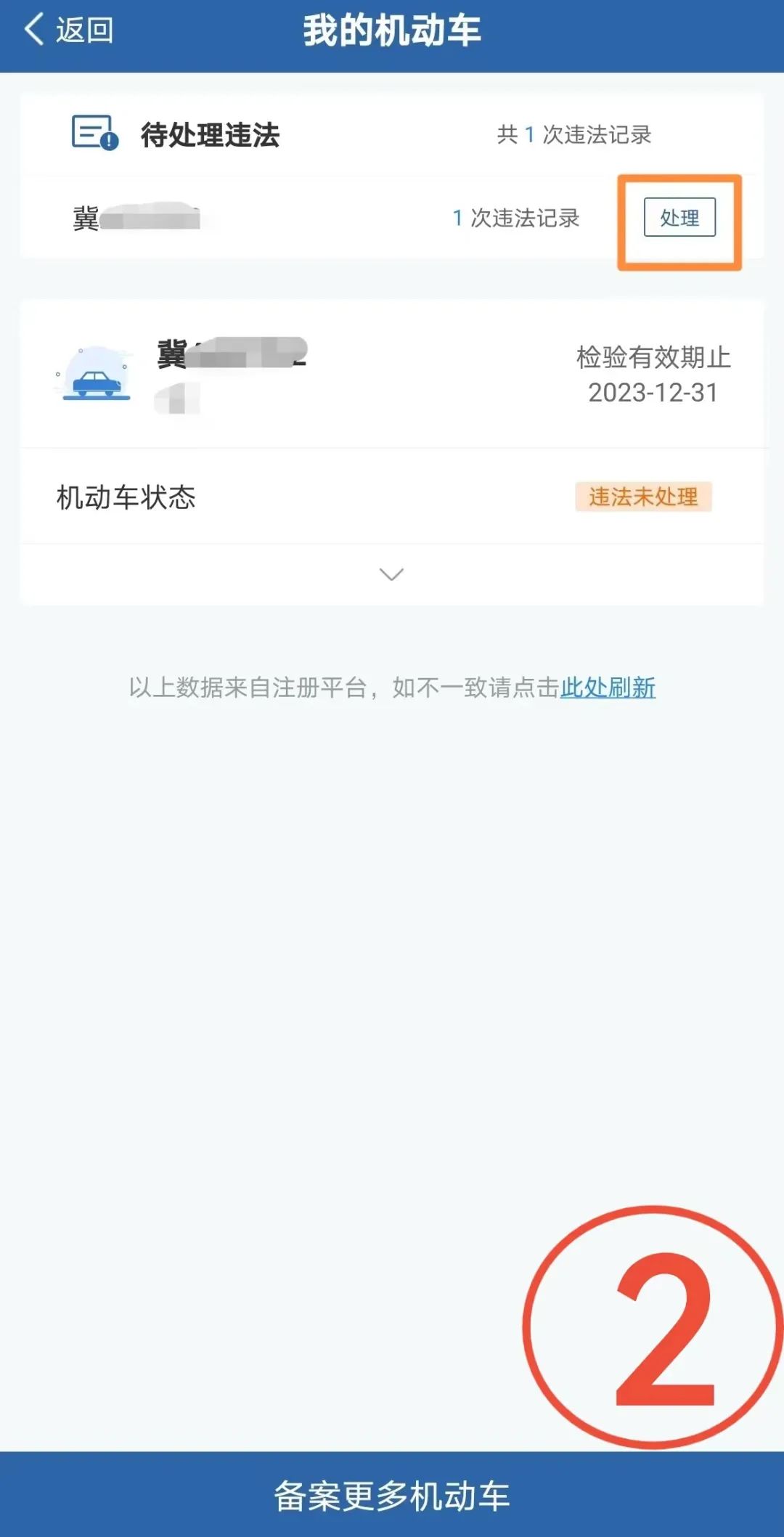Screen dimensions: 784x1537
Task: Expand vehicle details with the down chevron
Action: 391,574
